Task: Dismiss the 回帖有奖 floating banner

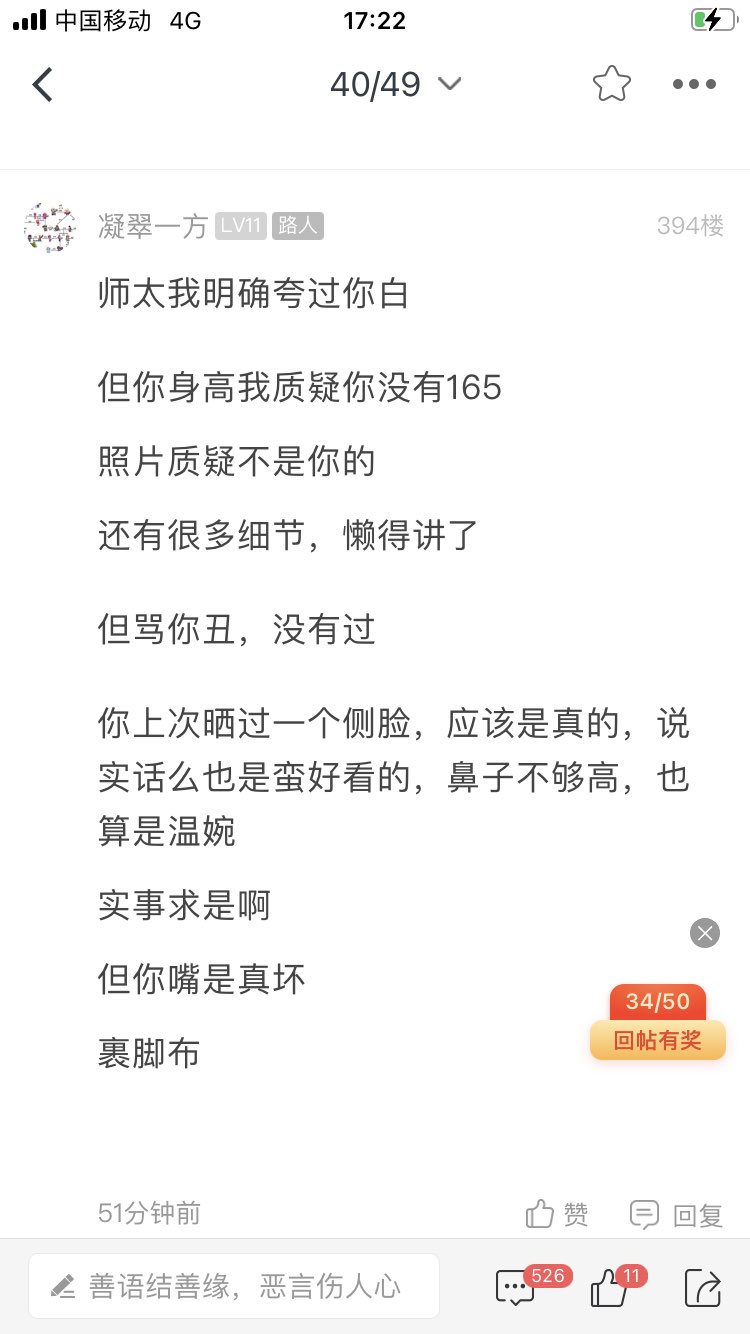Action: (705, 934)
